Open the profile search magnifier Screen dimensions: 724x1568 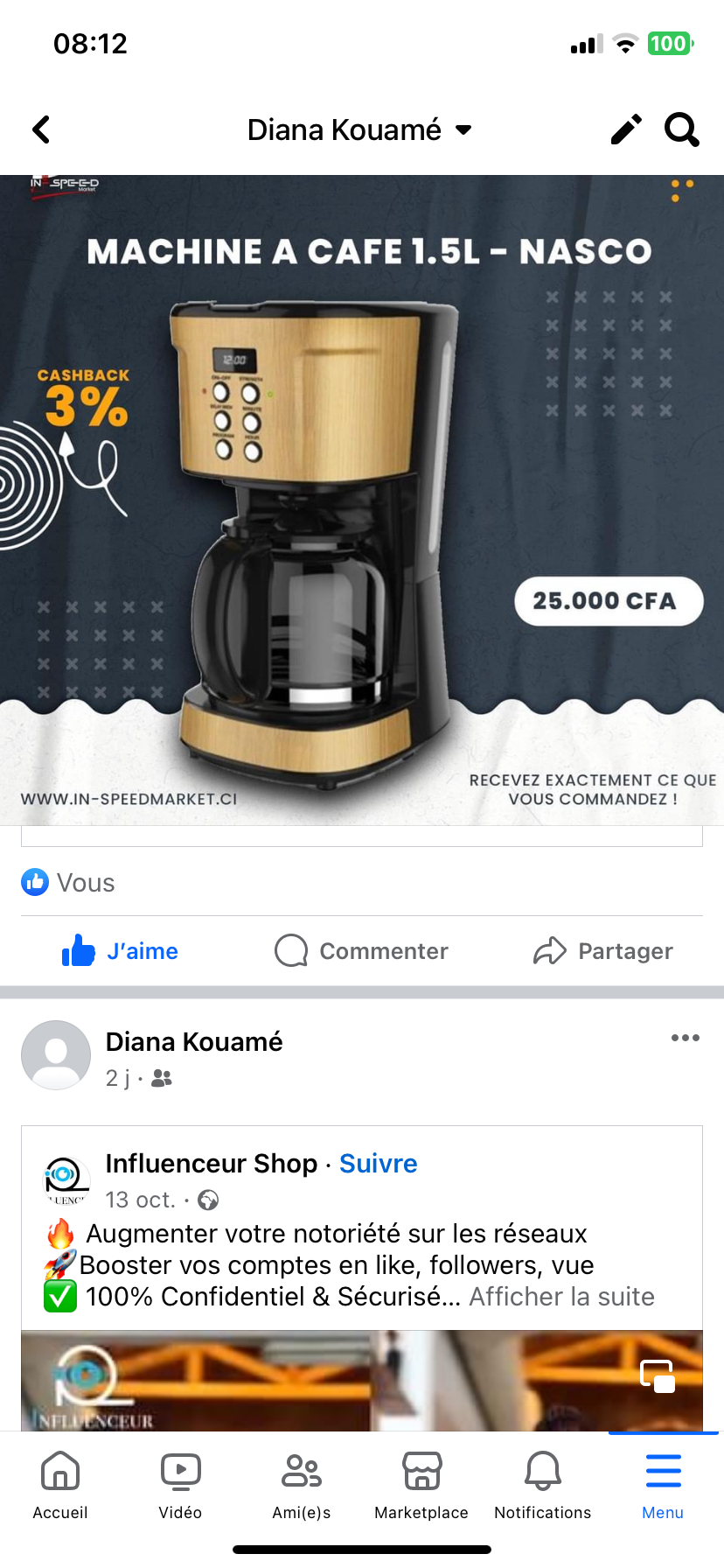pyautogui.click(x=682, y=129)
